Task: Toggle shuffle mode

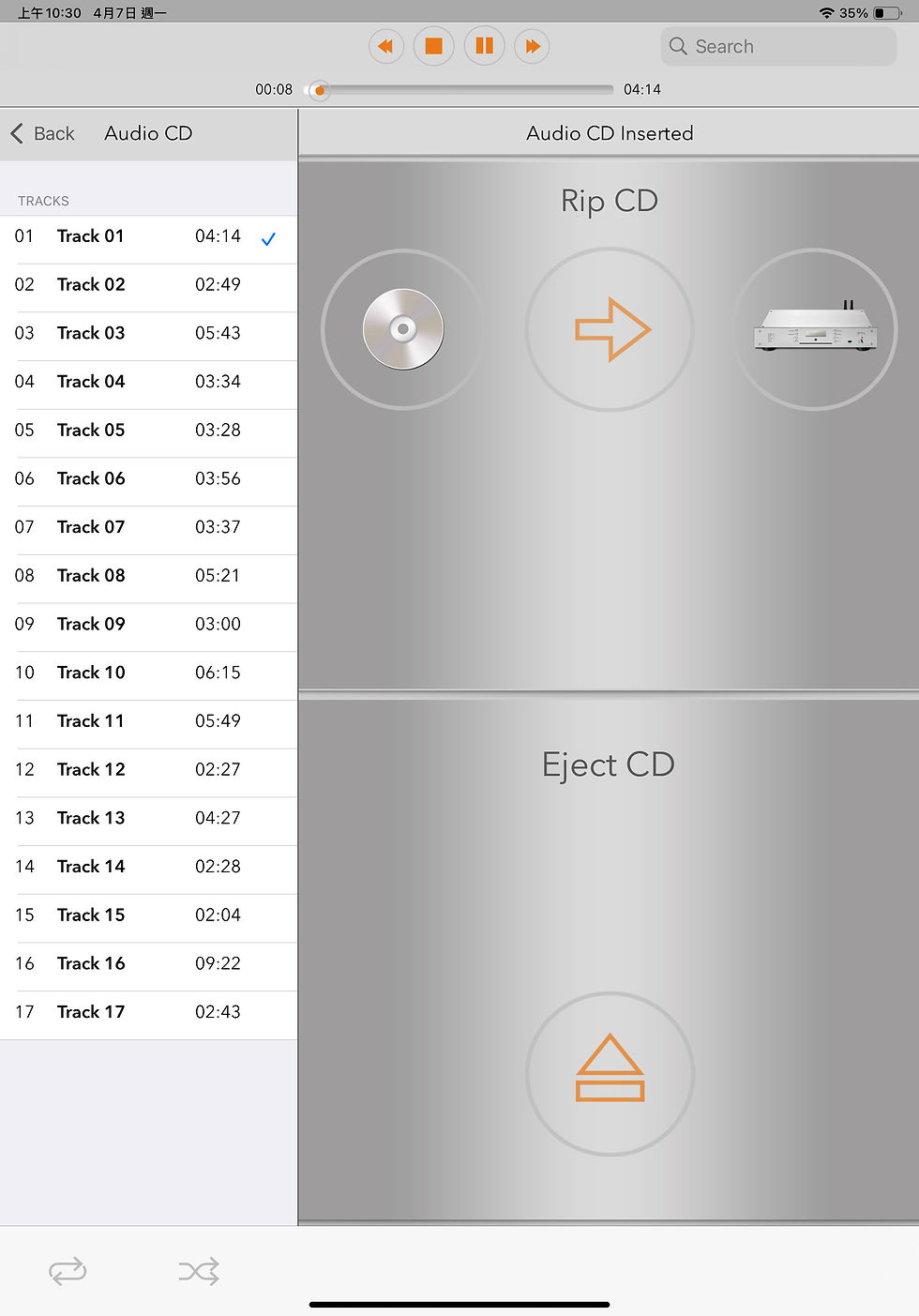Action: coord(198,1271)
